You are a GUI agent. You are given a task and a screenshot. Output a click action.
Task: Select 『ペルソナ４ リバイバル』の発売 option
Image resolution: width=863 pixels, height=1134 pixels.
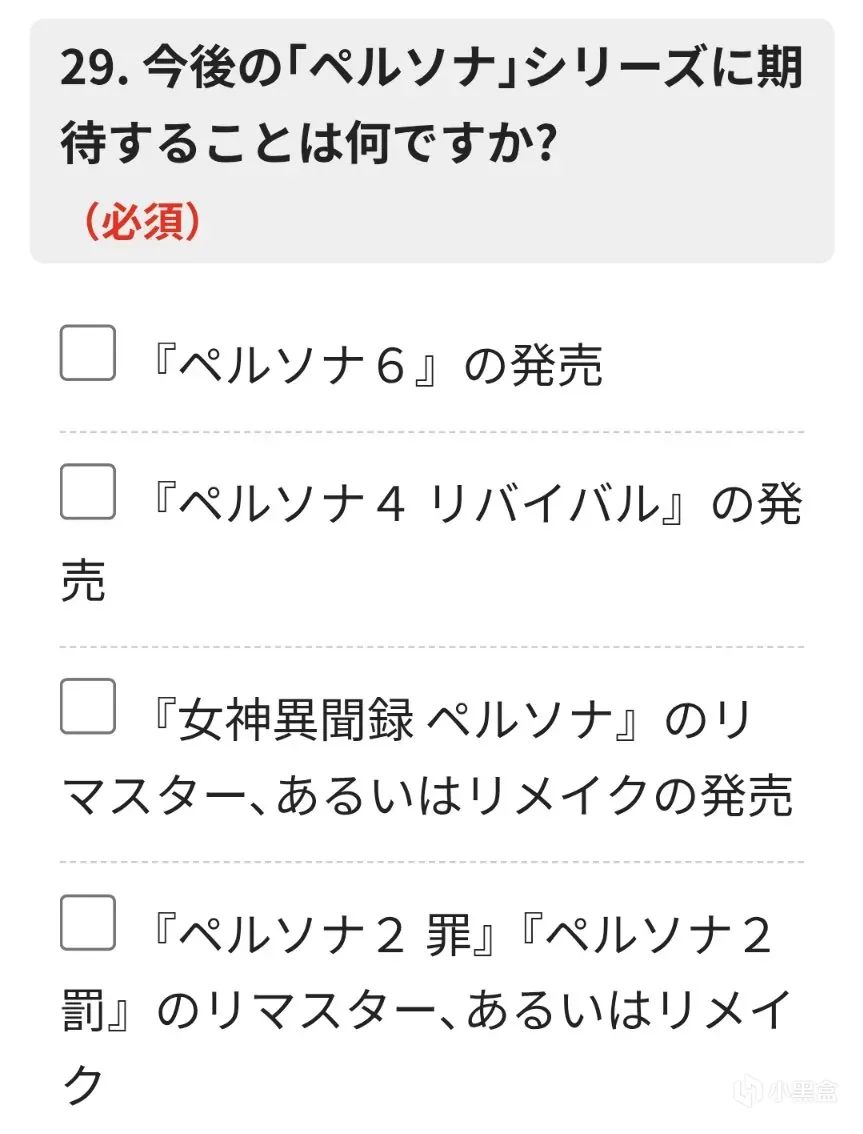(88, 491)
